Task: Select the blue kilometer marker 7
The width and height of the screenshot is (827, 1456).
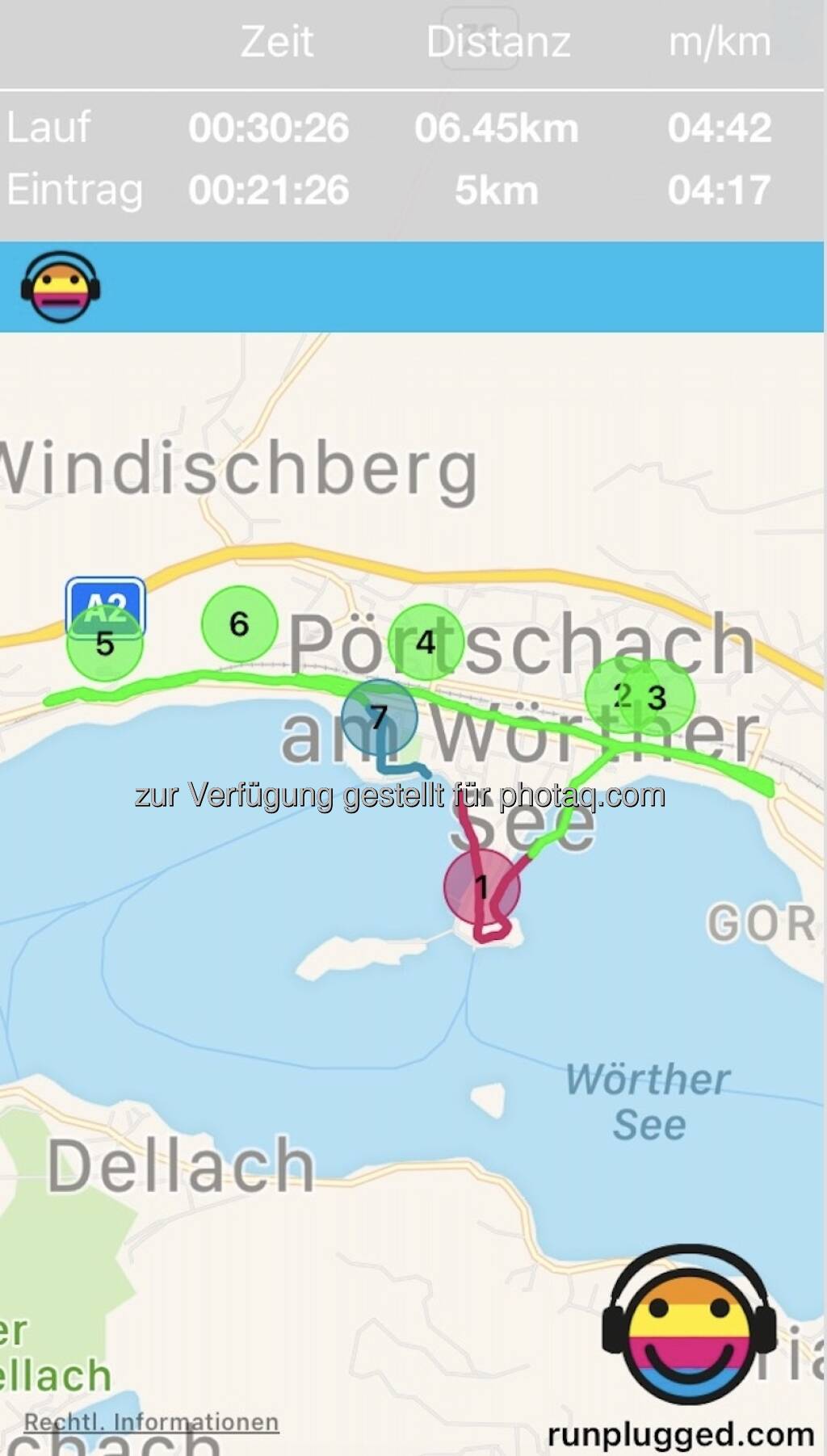Action: point(379,717)
